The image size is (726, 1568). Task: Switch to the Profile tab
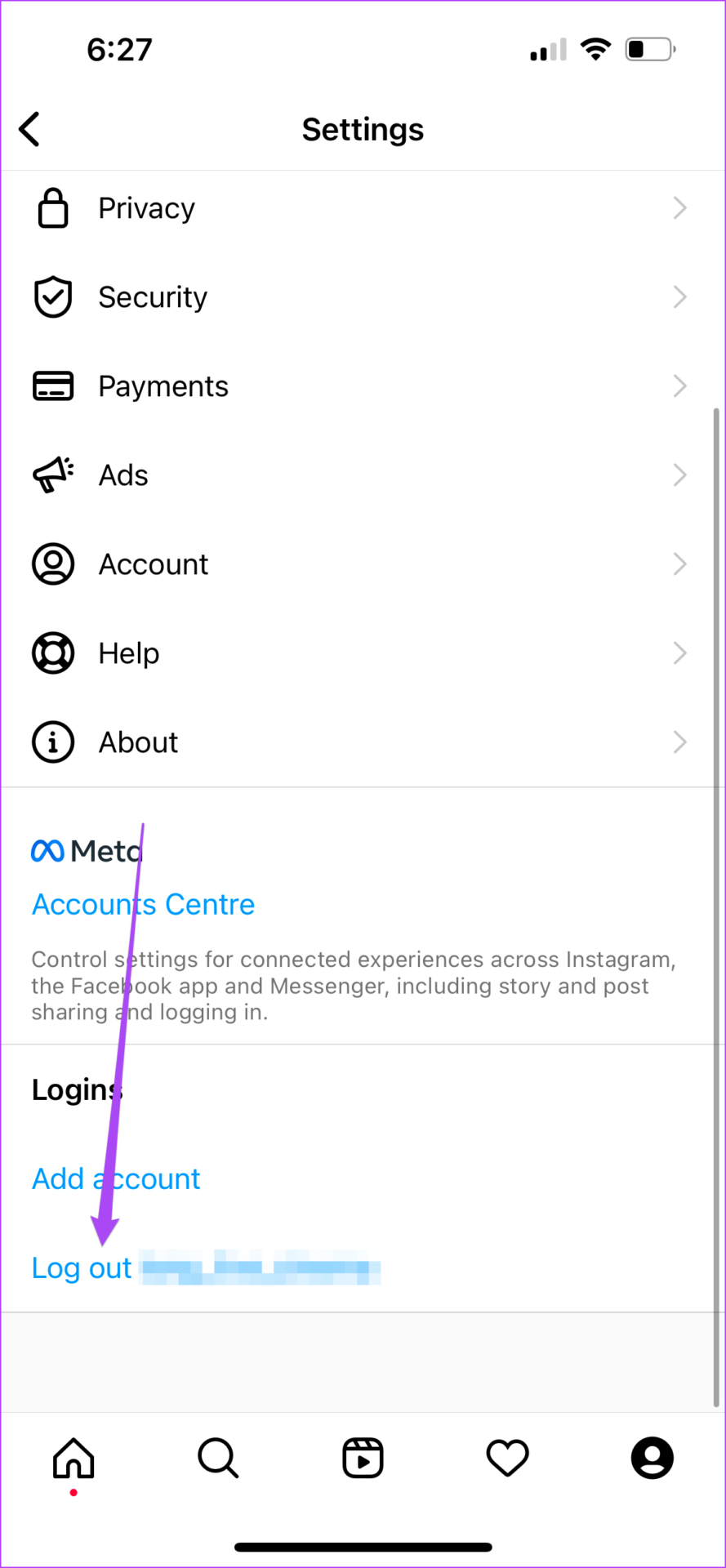(653, 1459)
